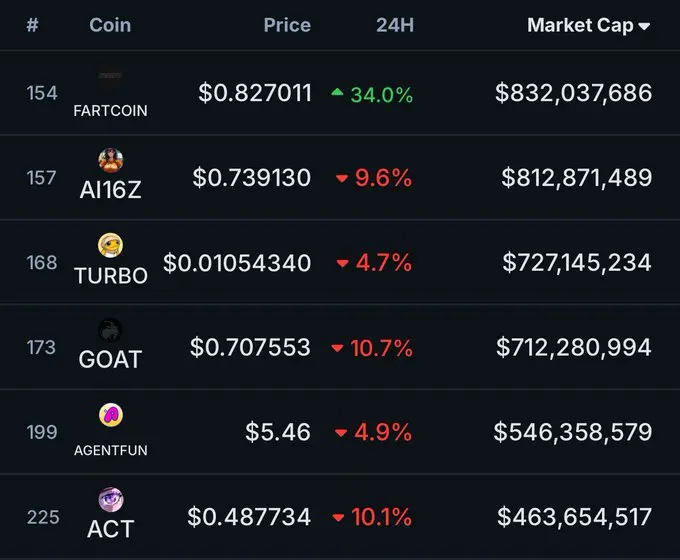Sort by the Coin column header
Screen dimensions: 680x560
110,25
